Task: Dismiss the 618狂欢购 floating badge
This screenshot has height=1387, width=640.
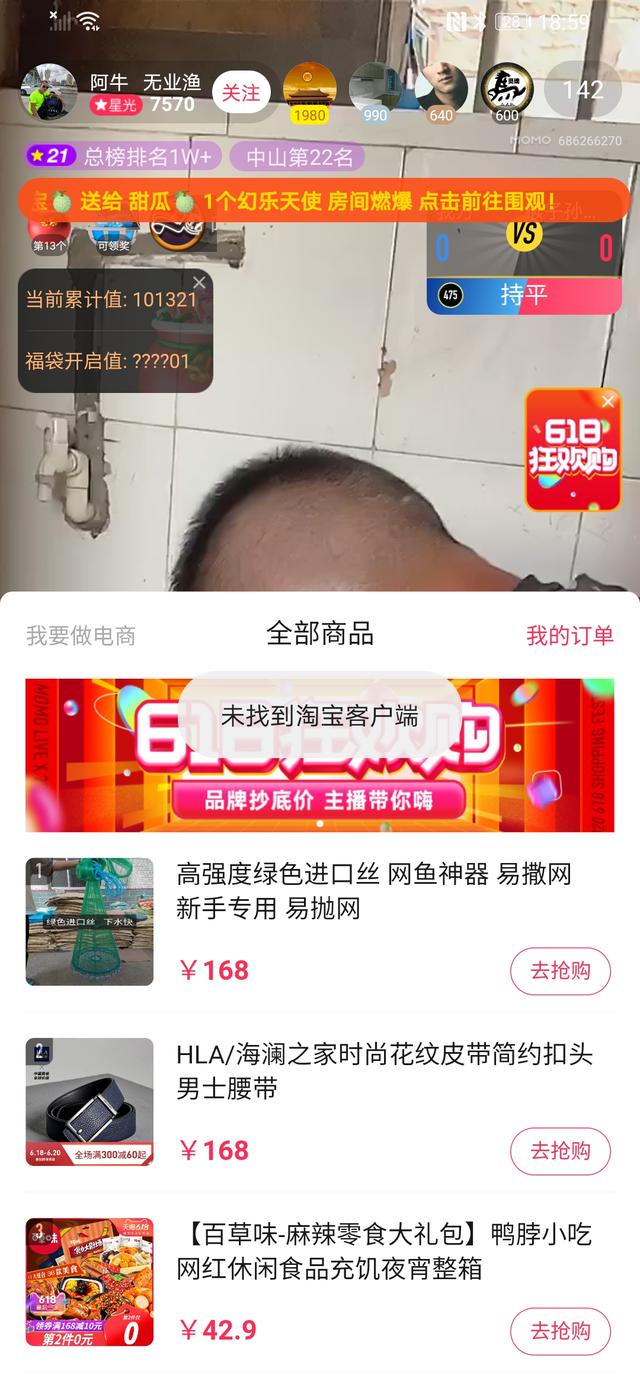Action: [x=608, y=402]
